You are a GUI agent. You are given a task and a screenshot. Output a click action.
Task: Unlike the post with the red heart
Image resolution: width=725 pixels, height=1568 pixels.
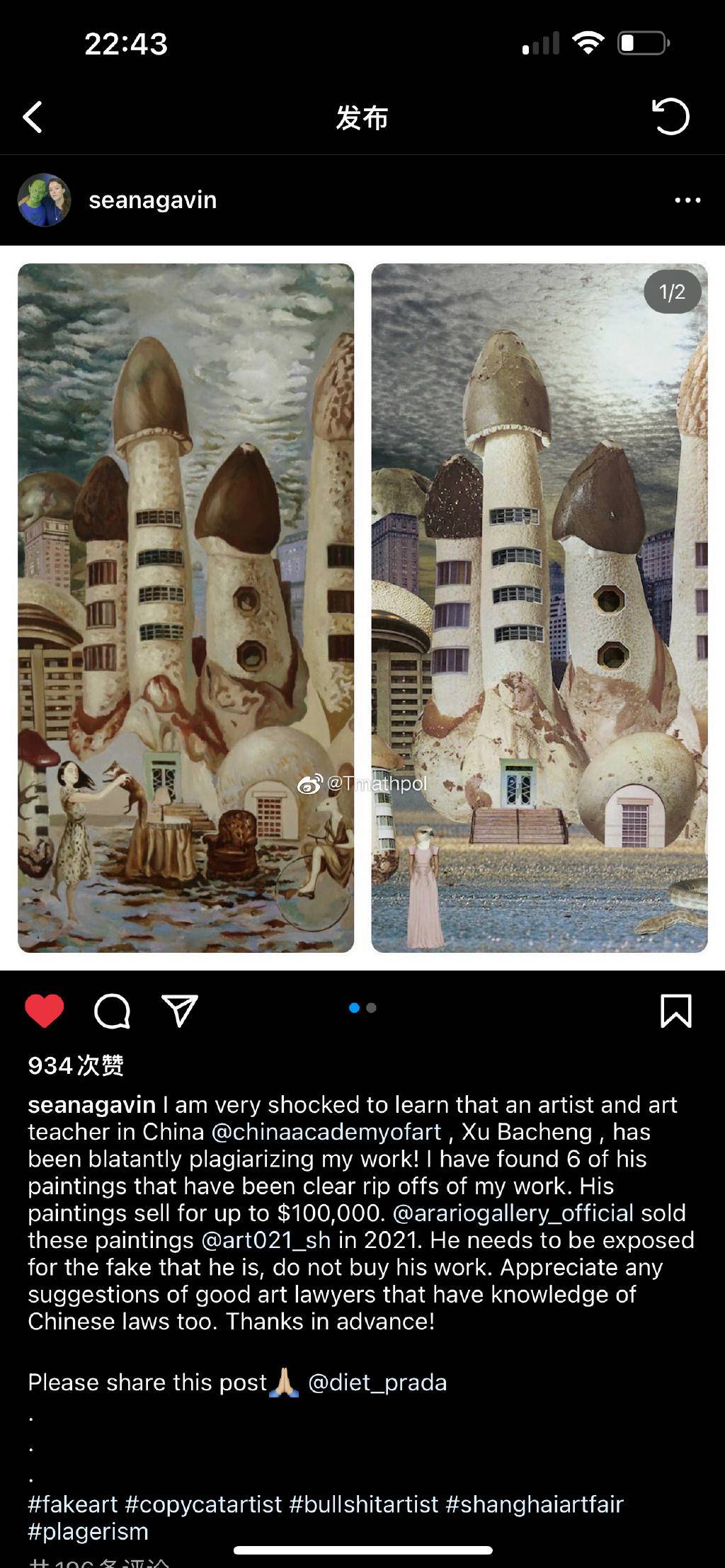44,1010
